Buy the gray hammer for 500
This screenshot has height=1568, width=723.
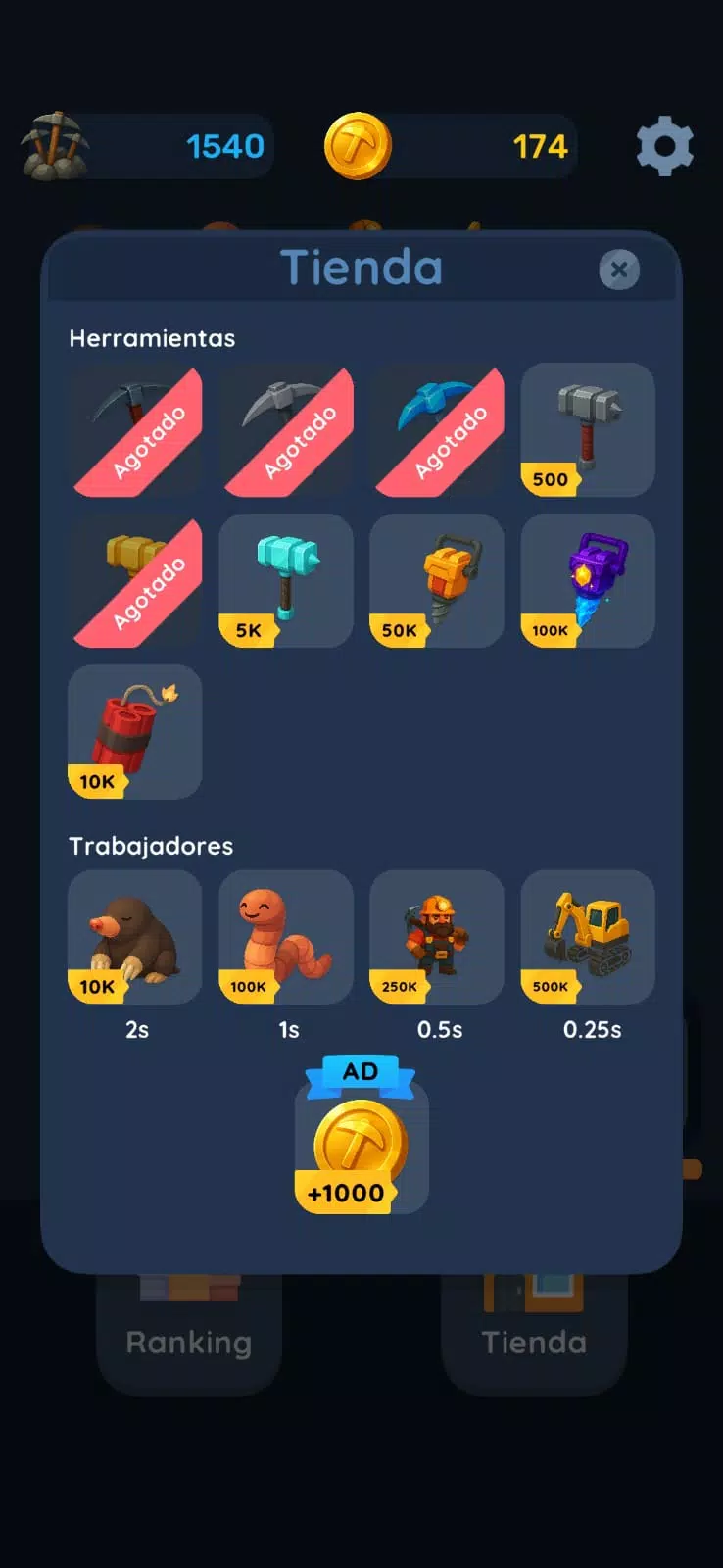click(588, 429)
